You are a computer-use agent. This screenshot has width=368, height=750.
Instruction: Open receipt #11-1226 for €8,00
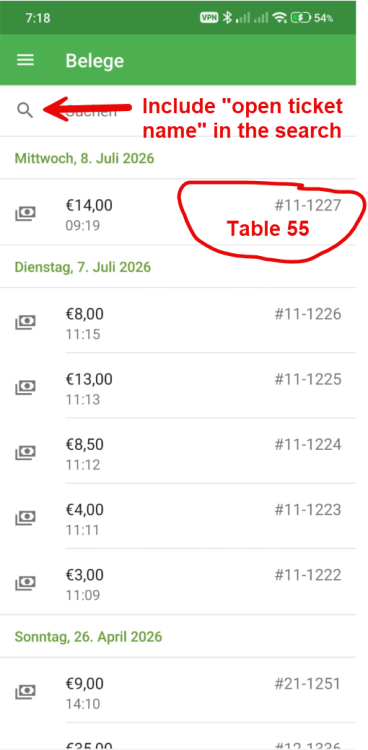coord(178,320)
